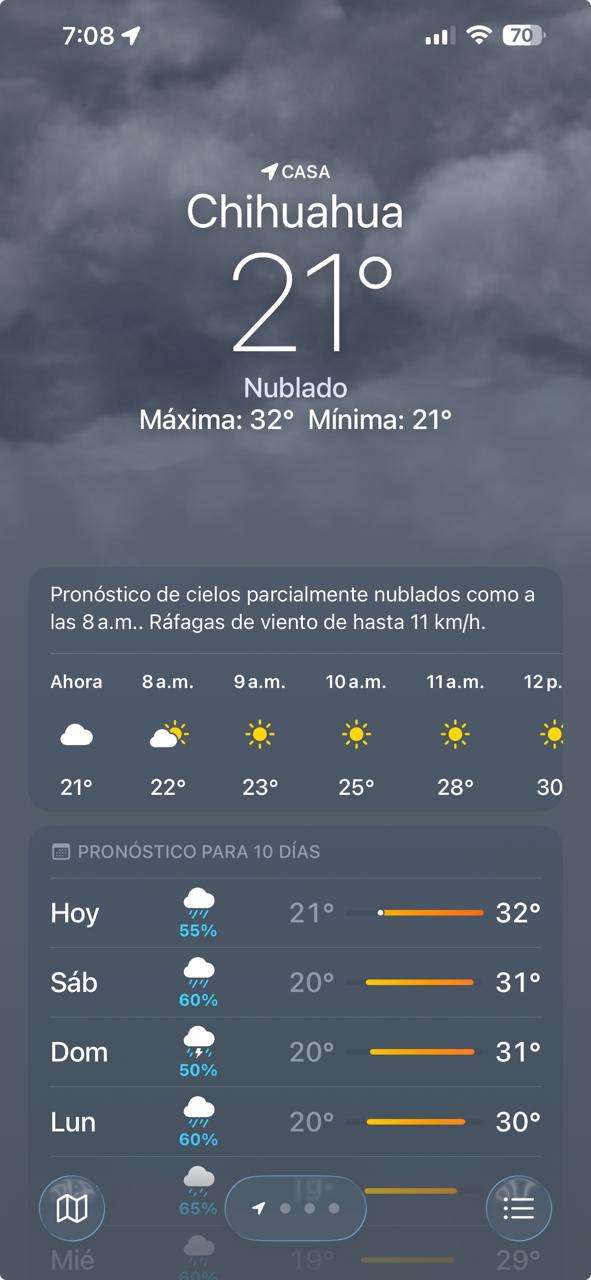The height and width of the screenshot is (1280, 591).
Task: Open the weather map button
Action: click(72, 1208)
